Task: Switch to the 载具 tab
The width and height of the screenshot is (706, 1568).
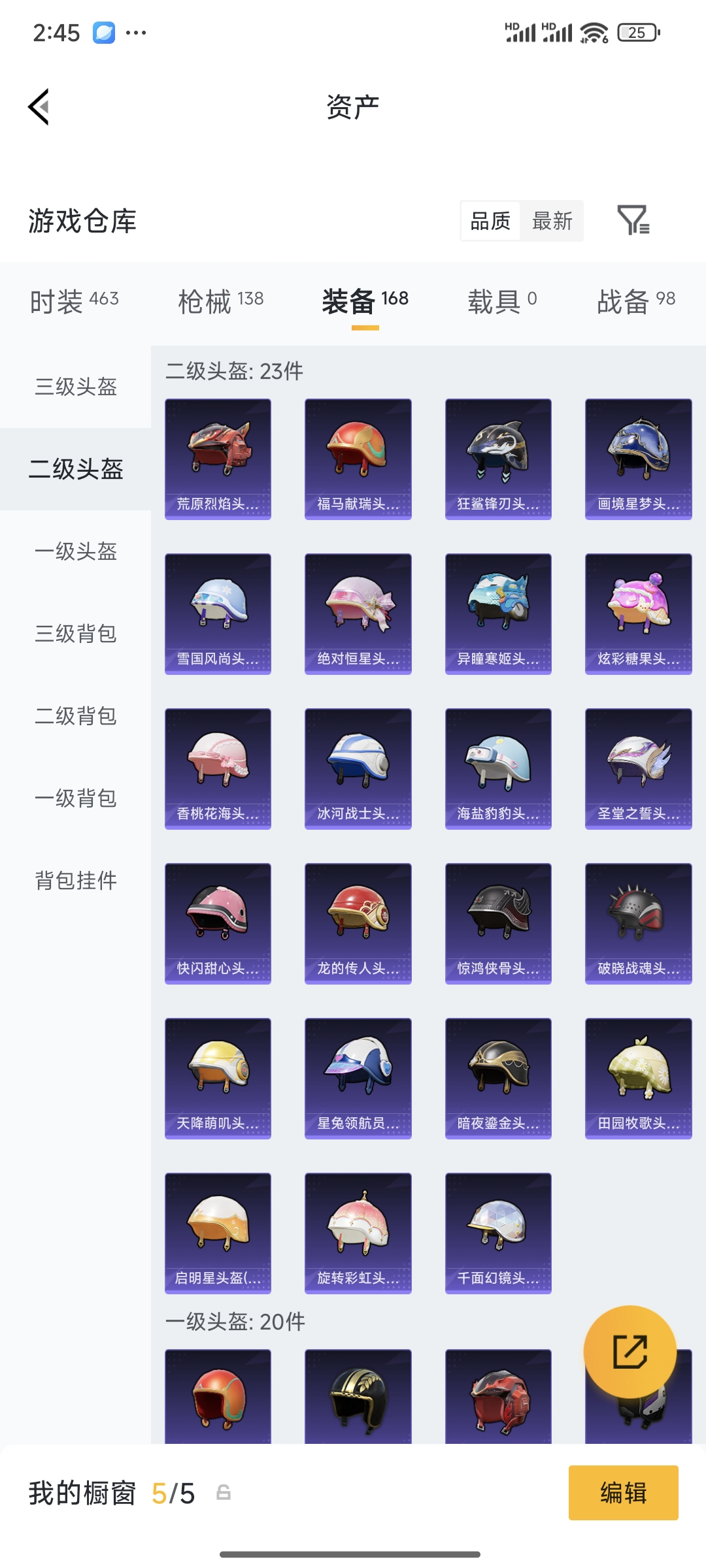Action: (x=502, y=301)
